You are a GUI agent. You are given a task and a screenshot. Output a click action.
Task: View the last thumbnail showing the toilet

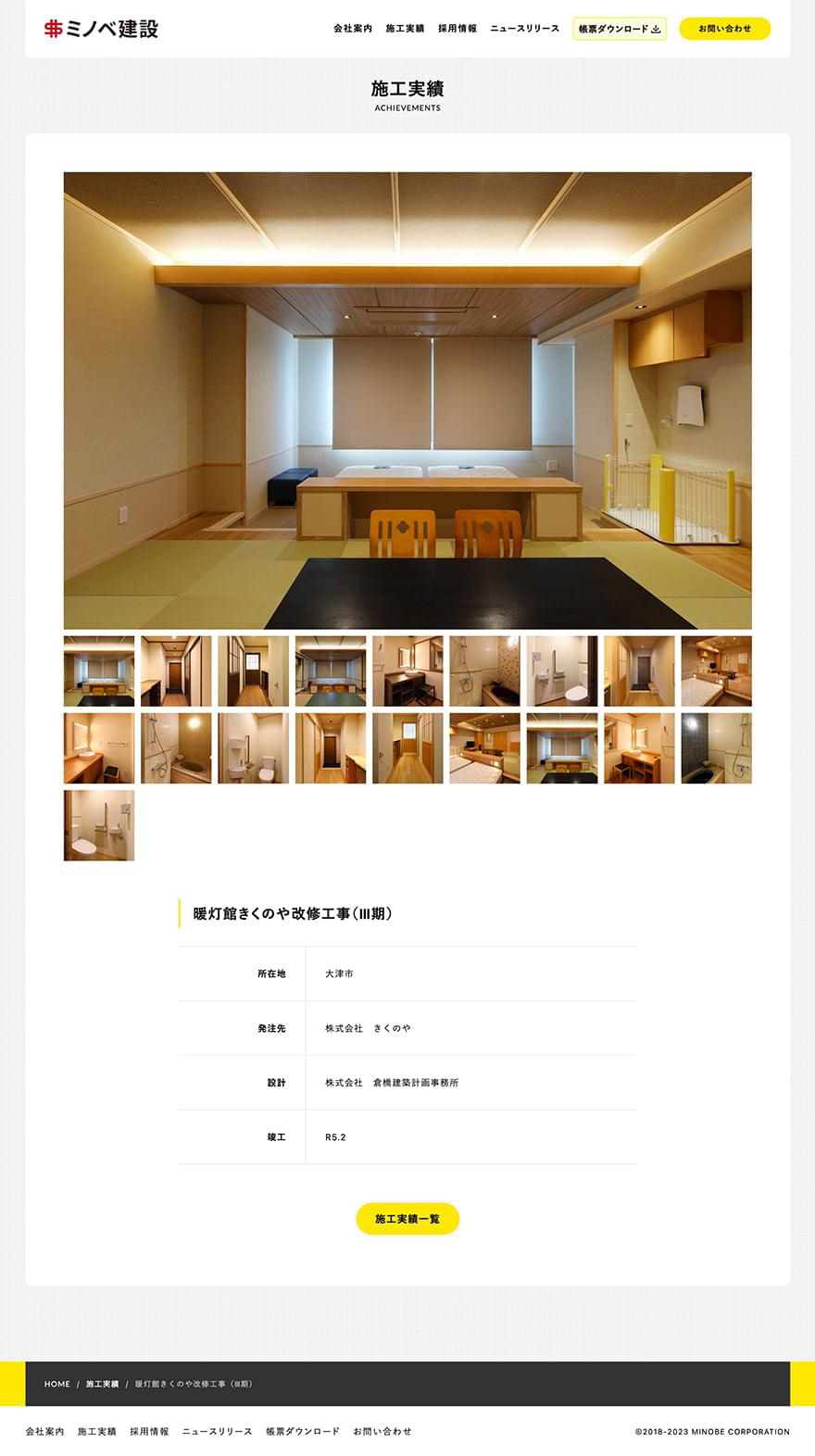click(99, 825)
